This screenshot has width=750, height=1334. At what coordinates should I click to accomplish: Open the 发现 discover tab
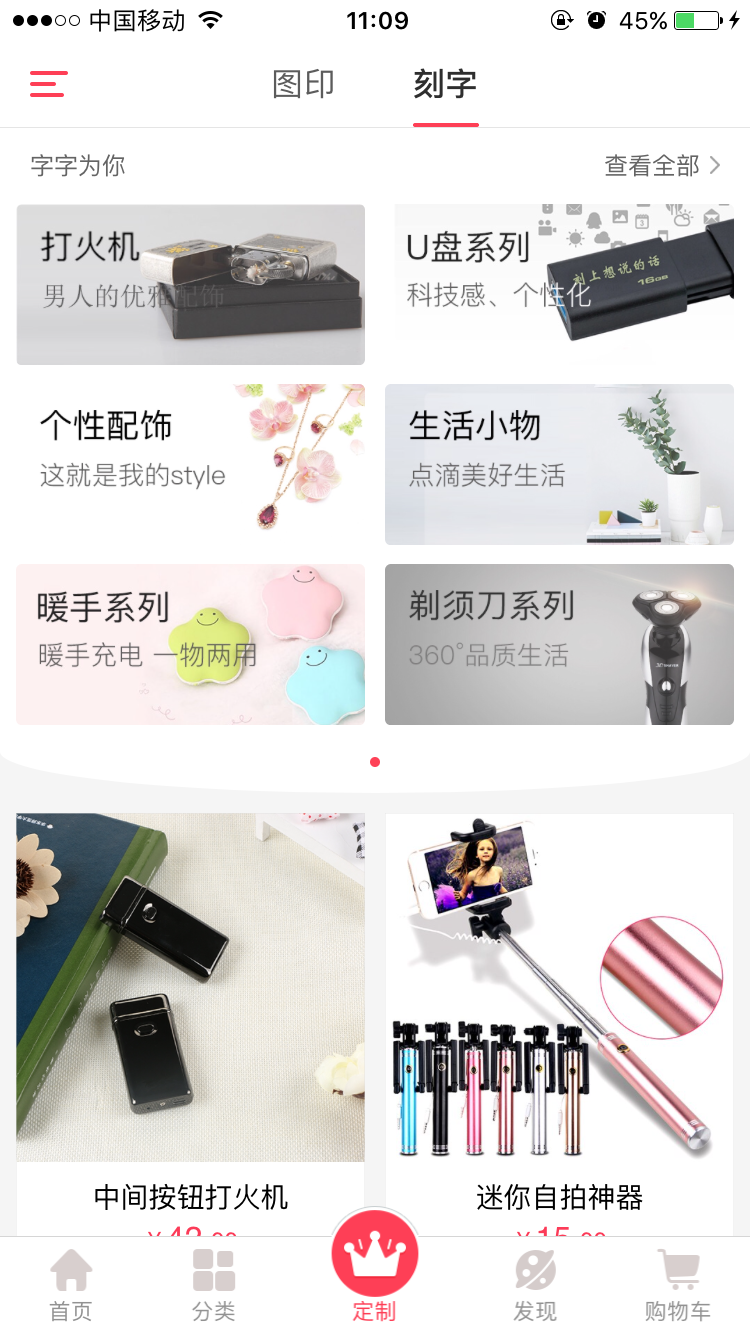click(535, 1286)
